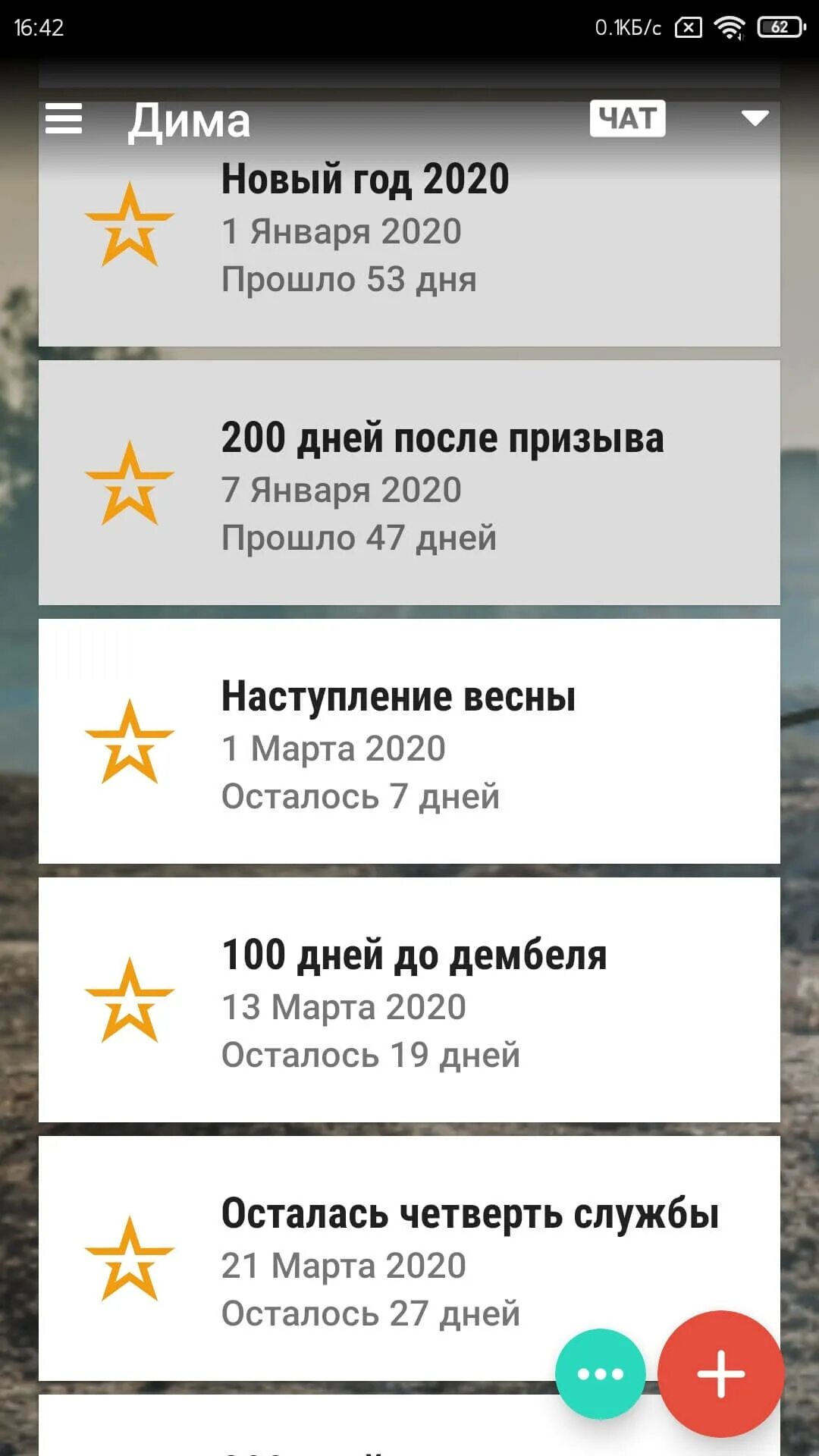Open the 100 дней до дембеля card
The height and width of the screenshot is (1456, 819).
[409, 999]
